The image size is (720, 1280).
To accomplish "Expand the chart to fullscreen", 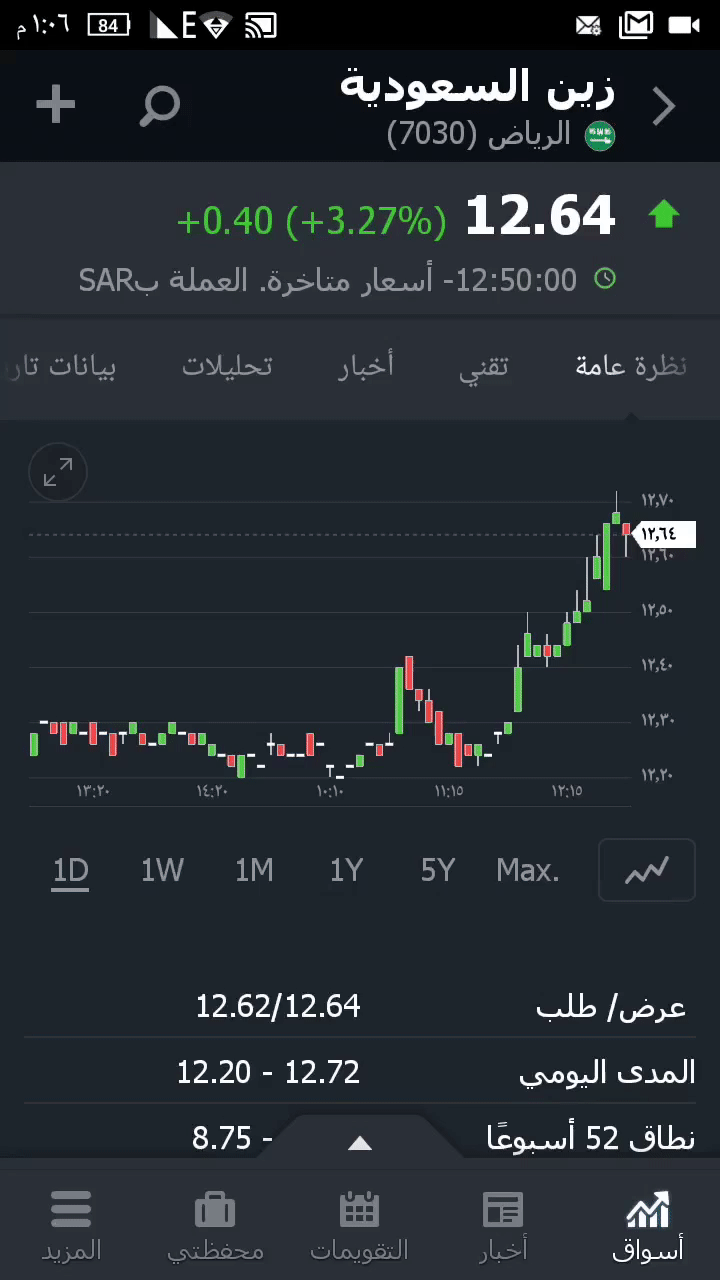I will pyautogui.click(x=58, y=472).
